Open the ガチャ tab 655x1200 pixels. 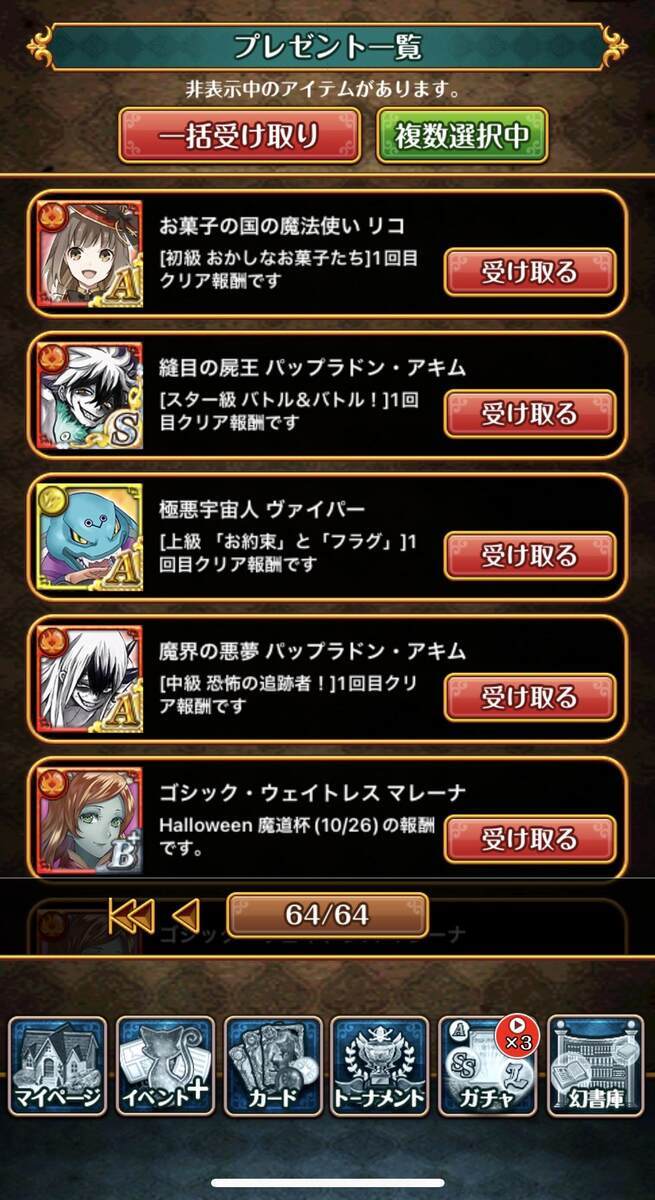click(x=488, y=1066)
